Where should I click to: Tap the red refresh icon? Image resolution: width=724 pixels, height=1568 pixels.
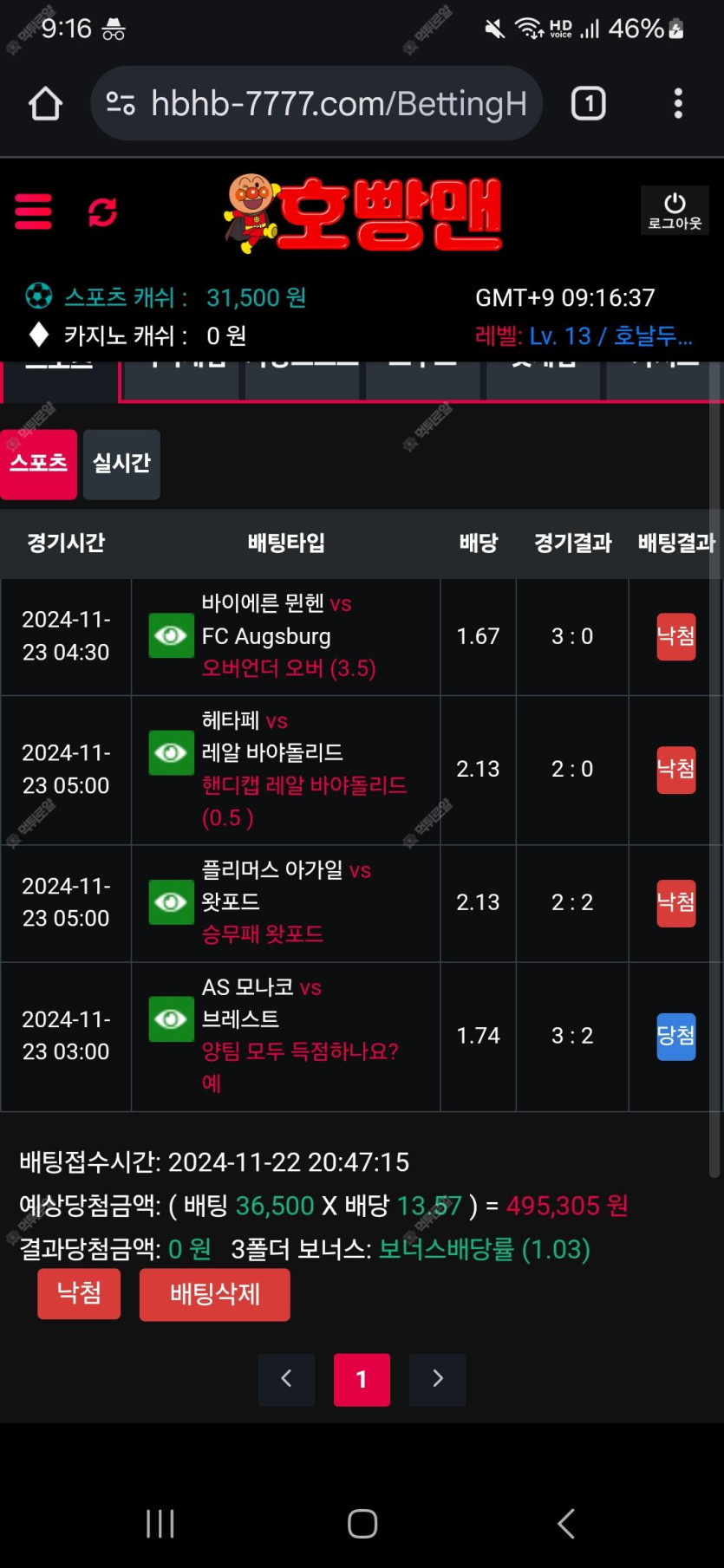(102, 211)
